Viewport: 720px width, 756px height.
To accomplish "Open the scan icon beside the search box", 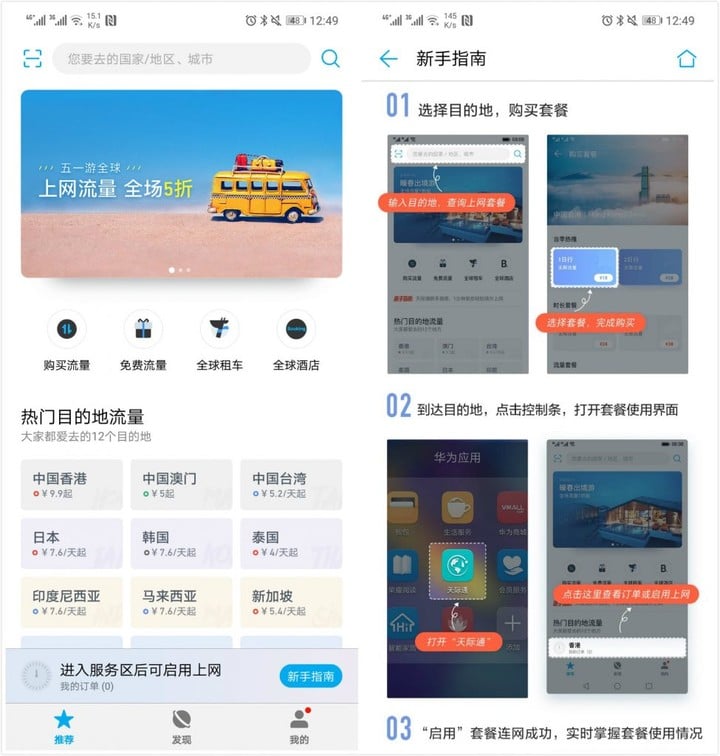I will (x=33, y=59).
